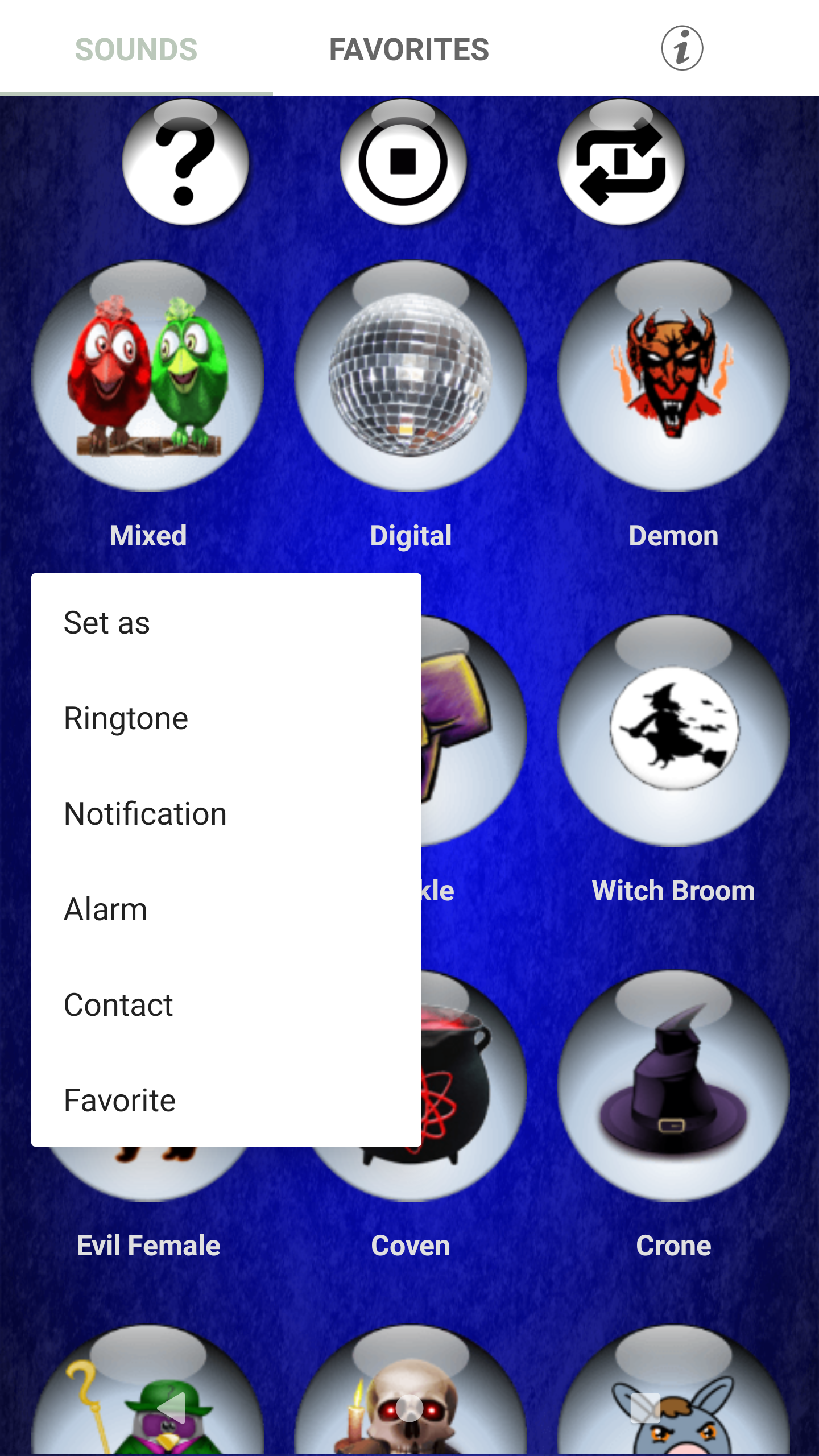Play the Demon sound

pyautogui.click(x=673, y=375)
